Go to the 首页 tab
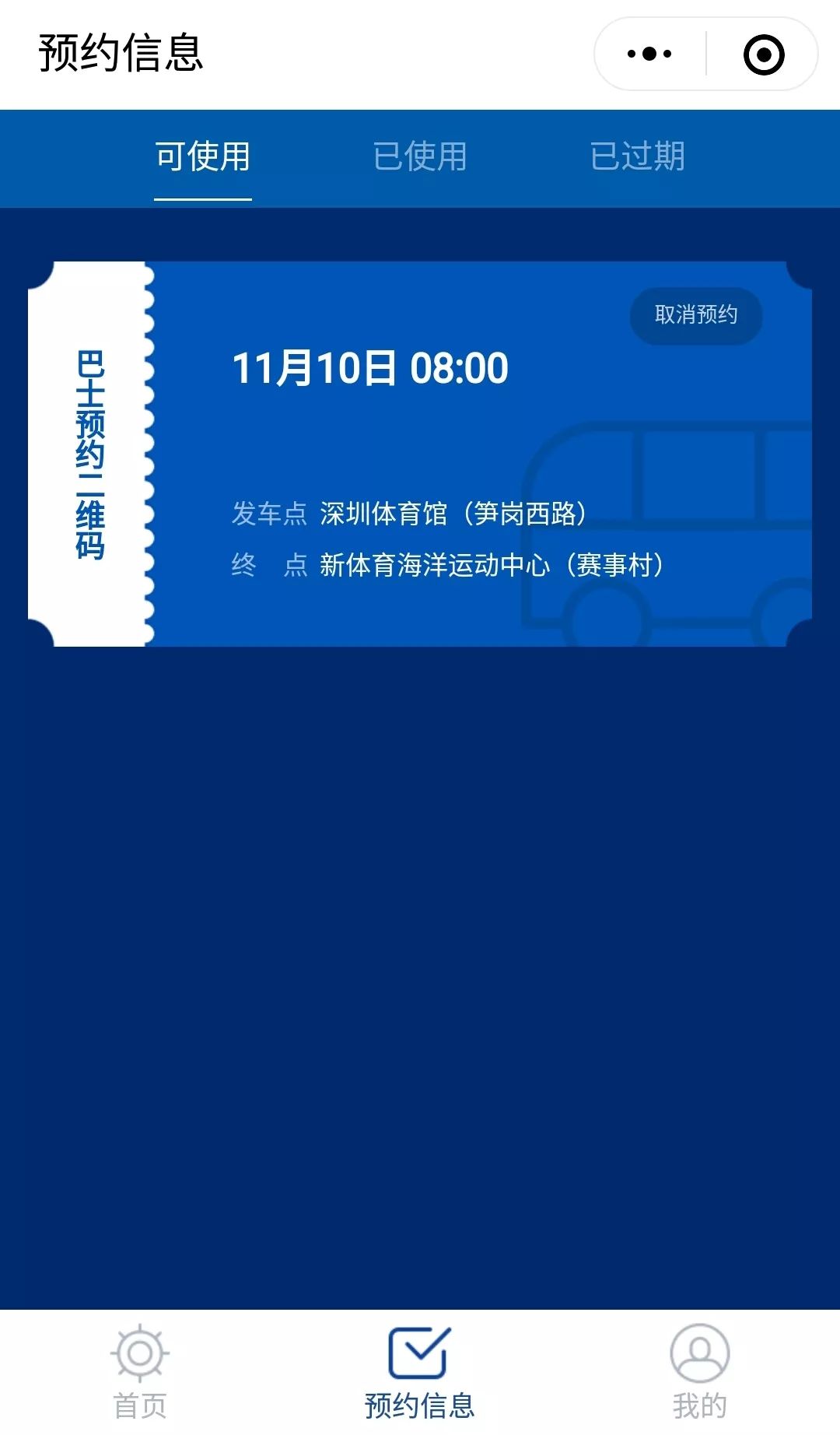Image resolution: width=840 pixels, height=1435 pixels. click(x=140, y=1373)
